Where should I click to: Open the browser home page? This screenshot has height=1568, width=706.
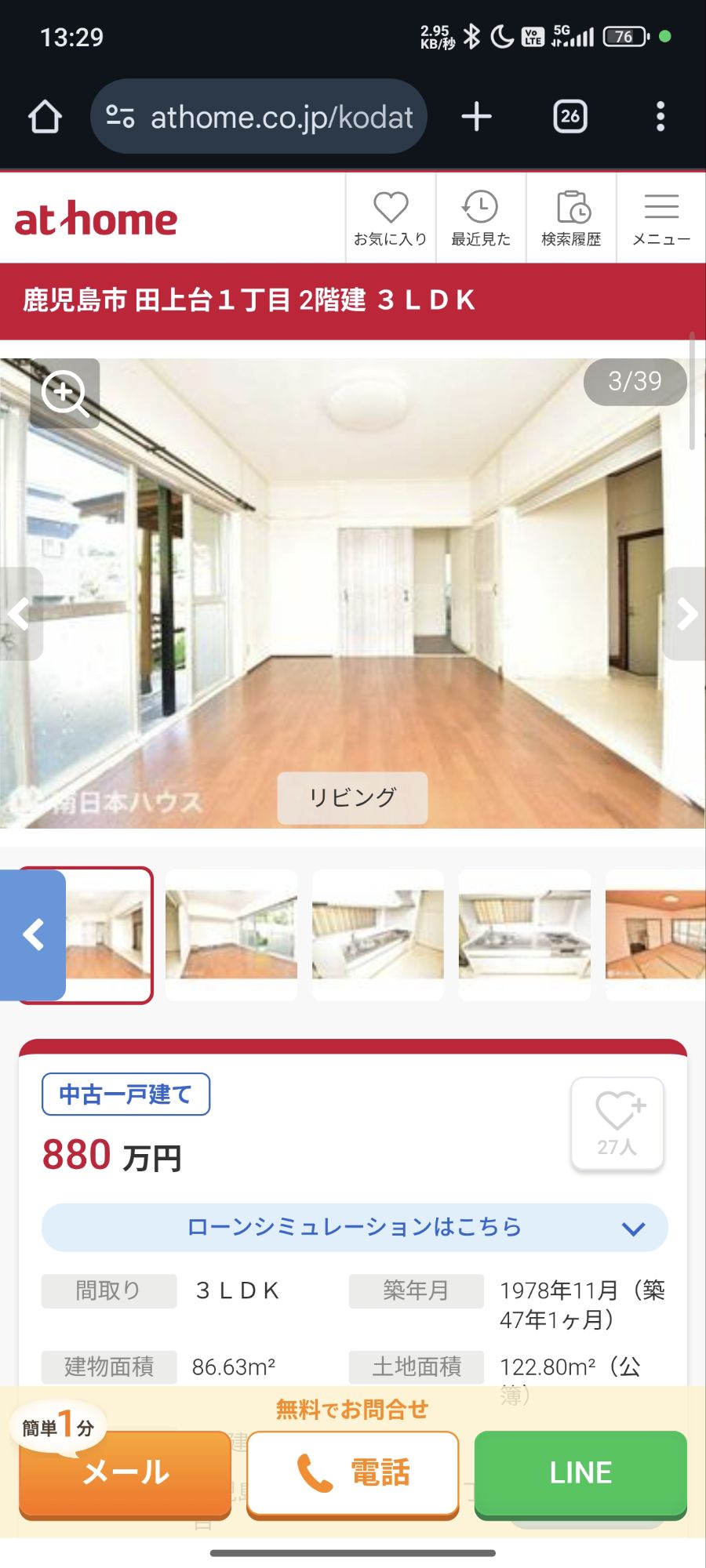click(x=45, y=117)
